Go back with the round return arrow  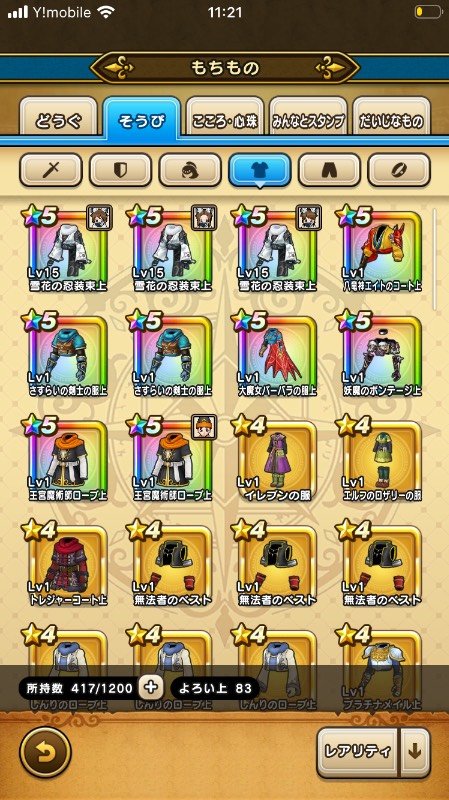pos(45,752)
